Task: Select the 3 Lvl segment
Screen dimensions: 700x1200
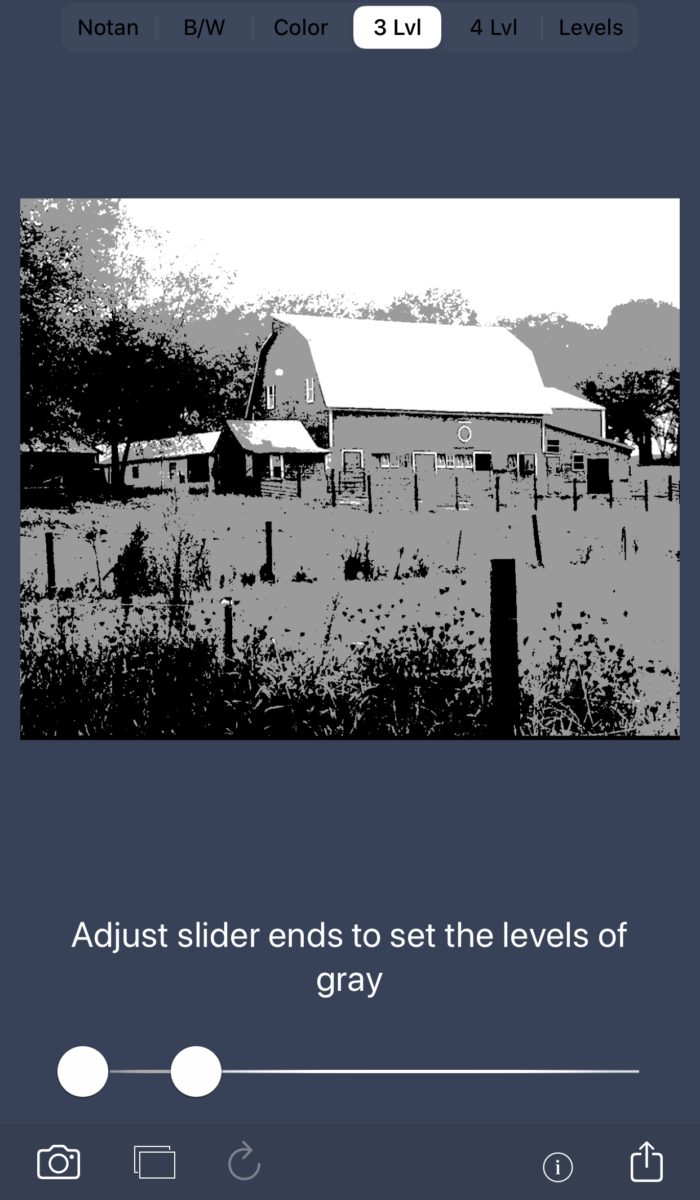Action: [x=397, y=28]
